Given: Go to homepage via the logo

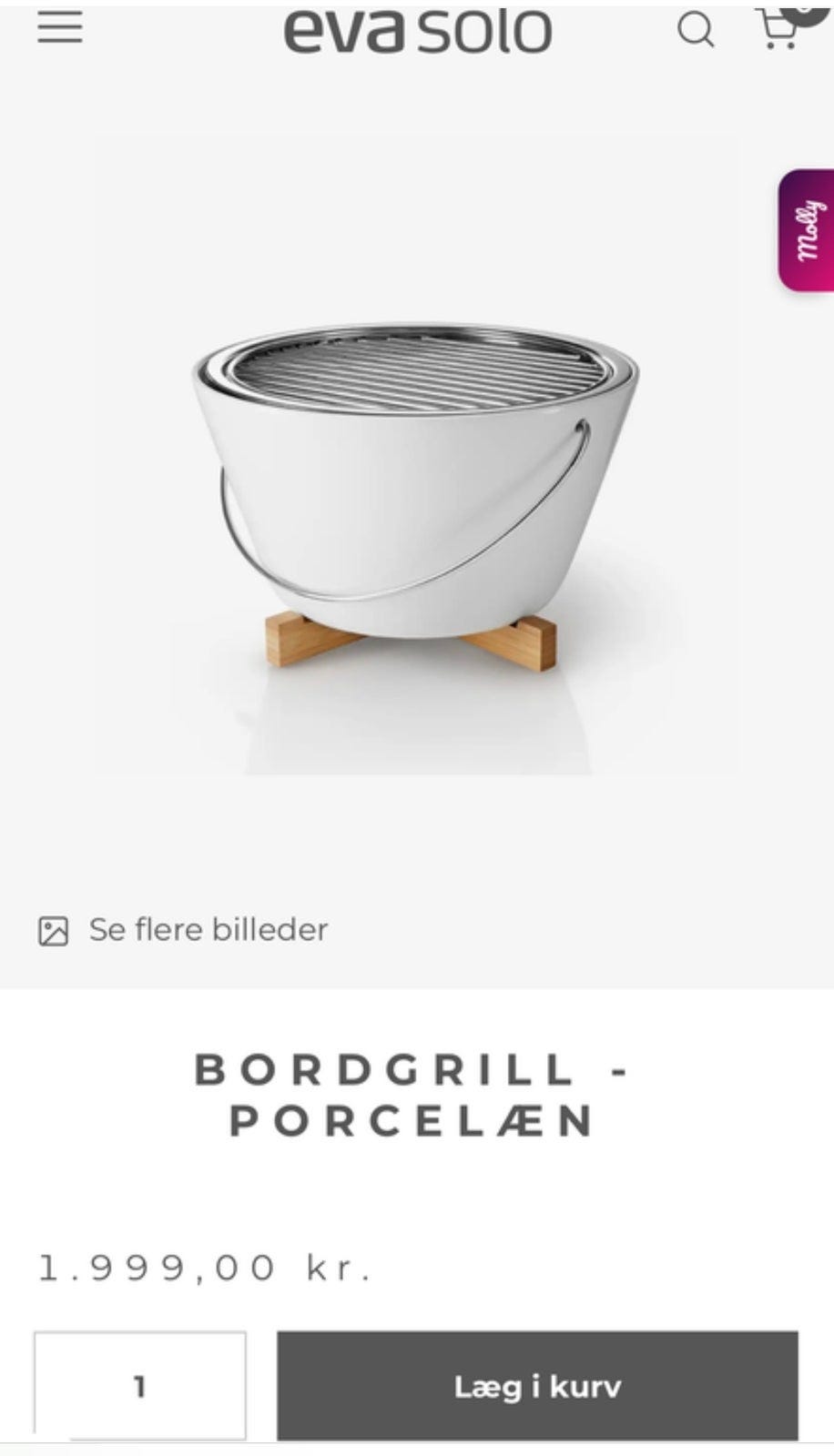Looking at the screenshot, I should [x=417, y=29].
